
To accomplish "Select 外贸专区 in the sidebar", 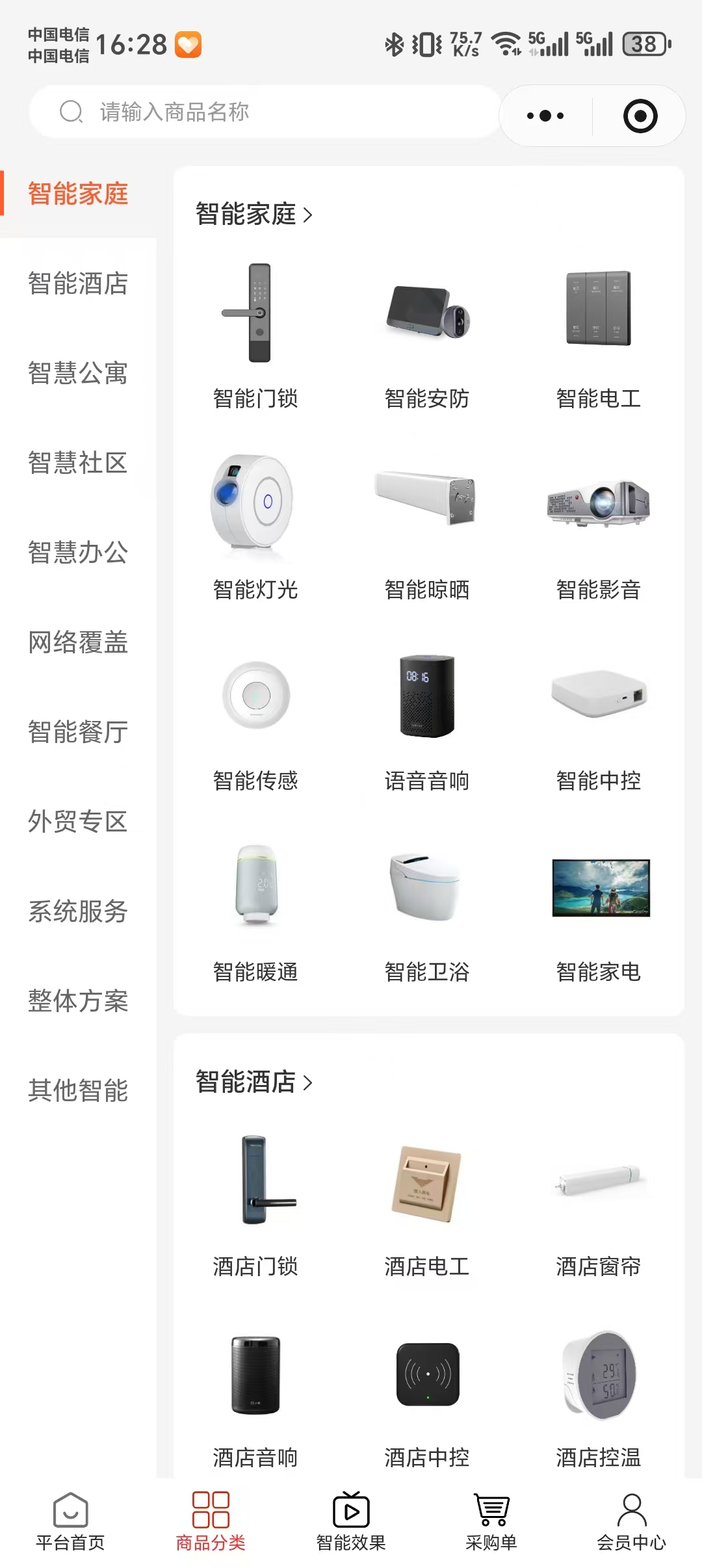I will click(78, 822).
